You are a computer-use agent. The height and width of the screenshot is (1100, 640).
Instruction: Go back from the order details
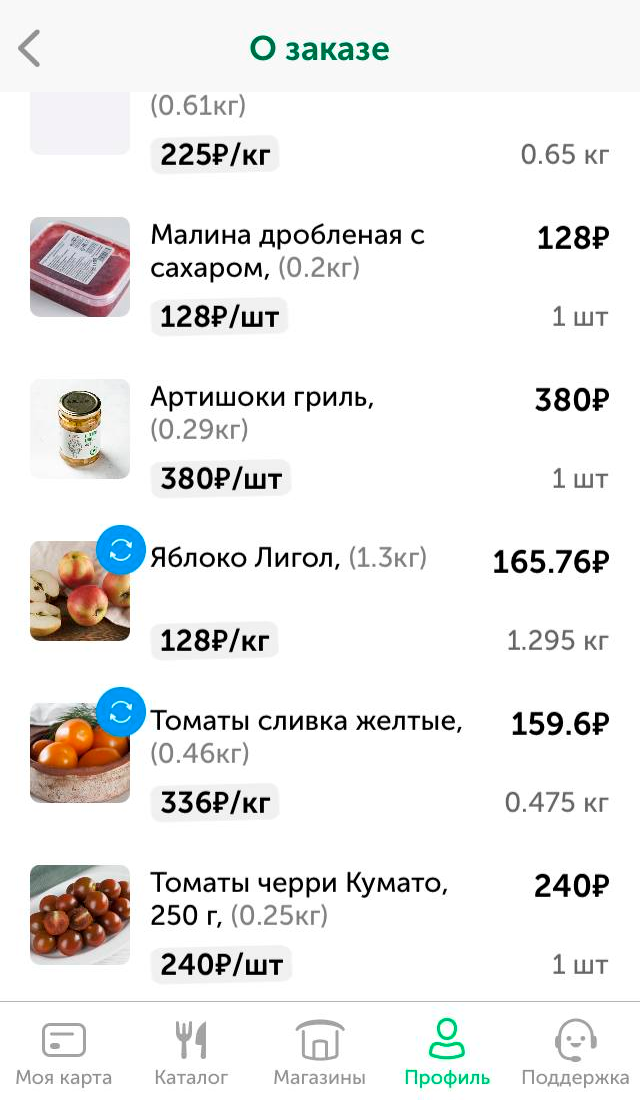pyautogui.click(x=29, y=48)
